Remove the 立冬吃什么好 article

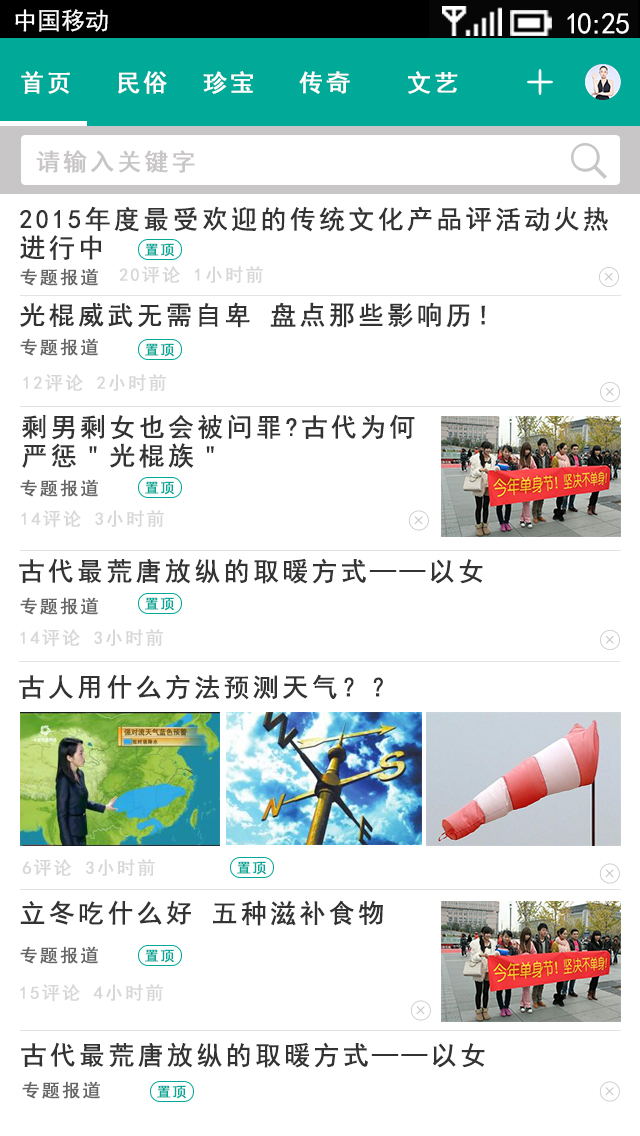tap(421, 1010)
